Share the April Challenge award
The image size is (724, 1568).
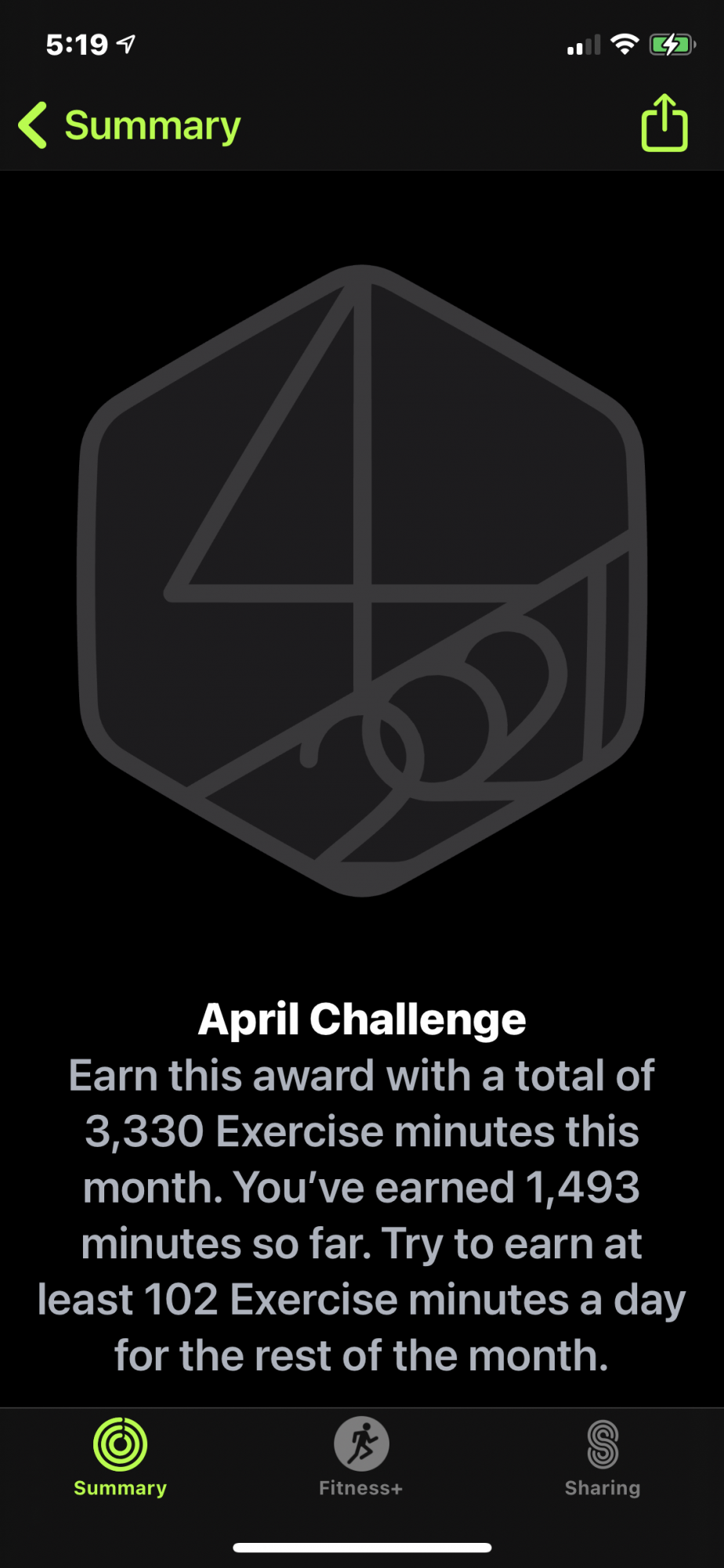tap(664, 123)
